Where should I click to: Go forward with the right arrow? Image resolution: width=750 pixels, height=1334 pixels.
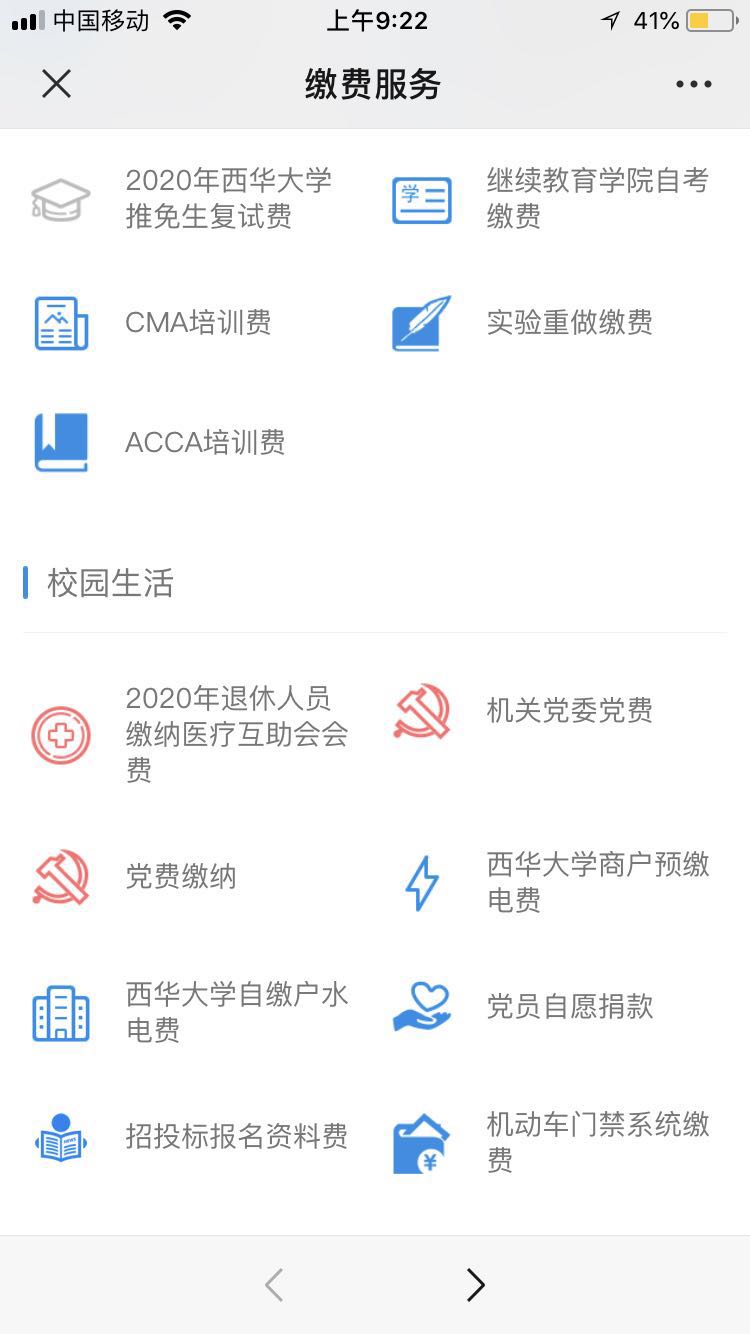476,1285
